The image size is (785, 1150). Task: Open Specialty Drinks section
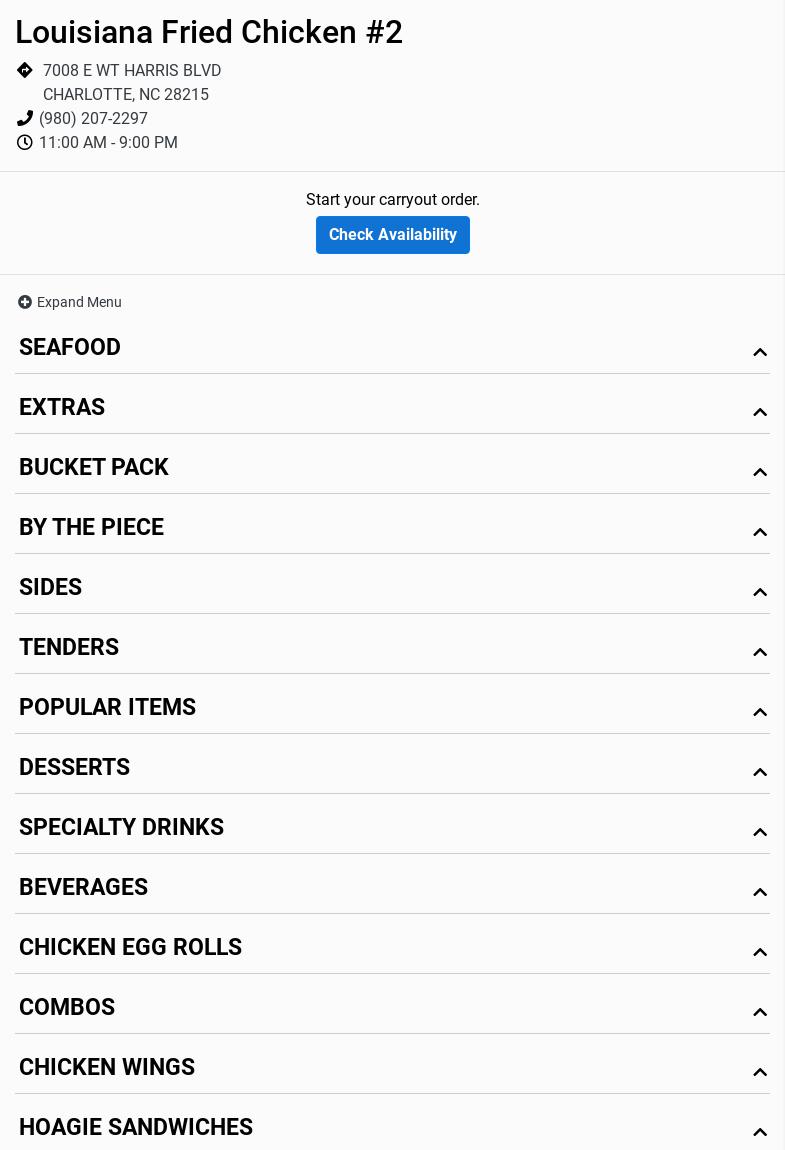(x=392, y=828)
